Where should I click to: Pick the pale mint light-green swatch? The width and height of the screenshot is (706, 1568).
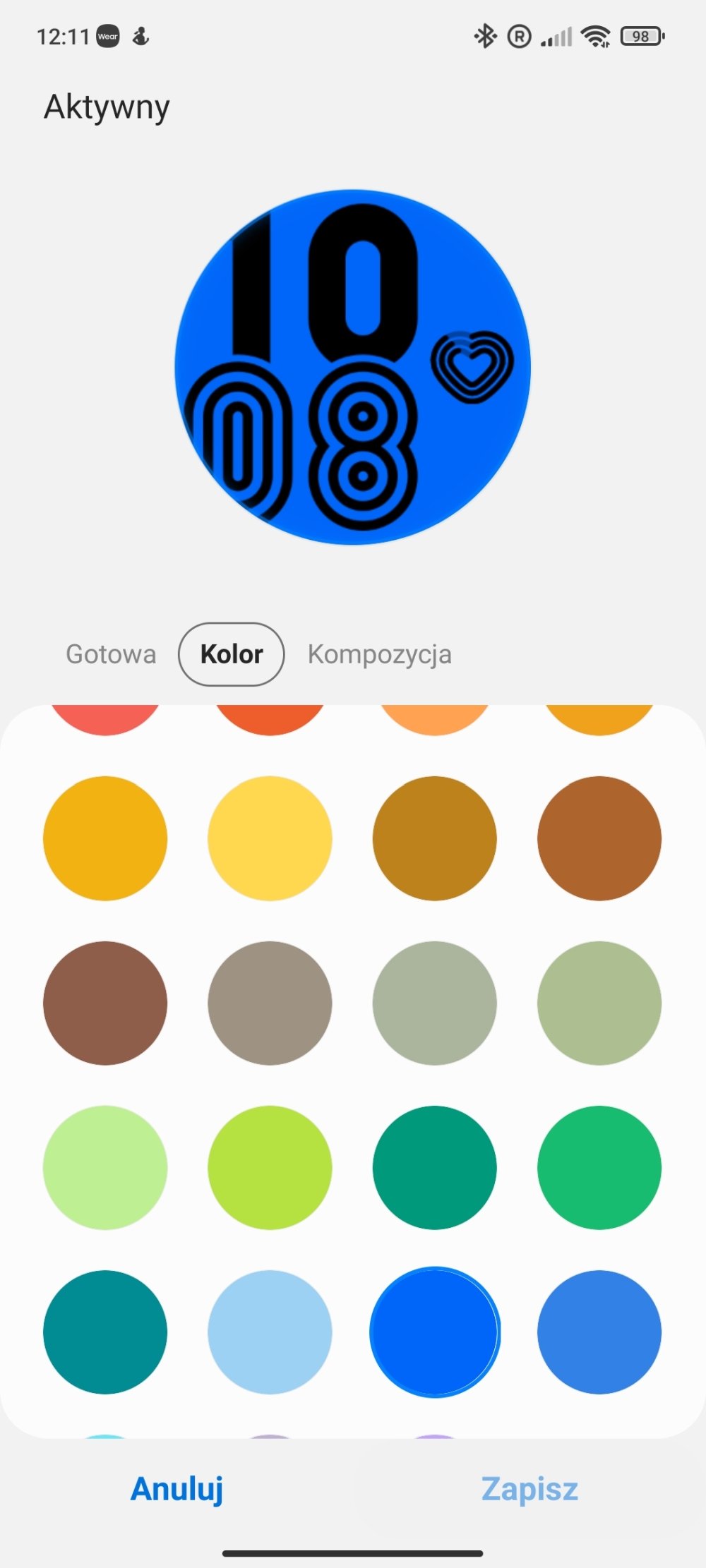pyautogui.click(x=105, y=1168)
